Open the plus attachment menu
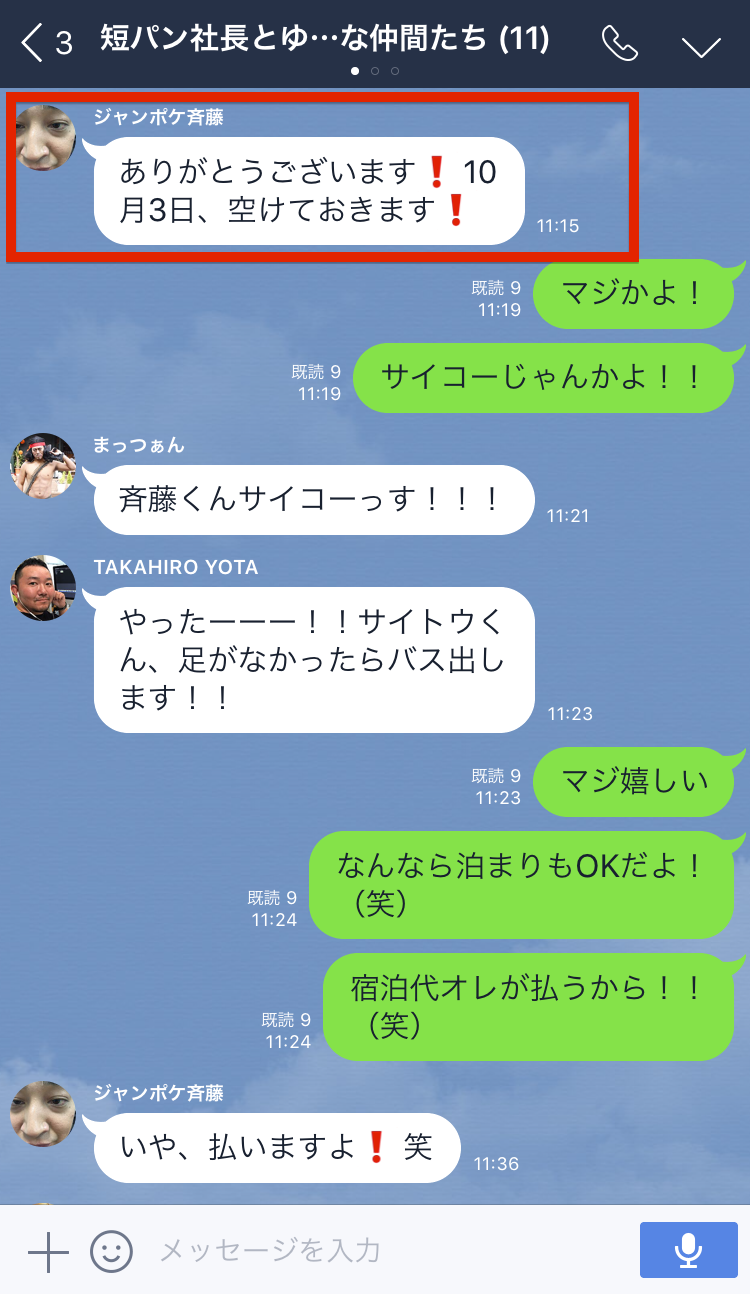This screenshot has width=750, height=1294. [x=47, y=1250]
